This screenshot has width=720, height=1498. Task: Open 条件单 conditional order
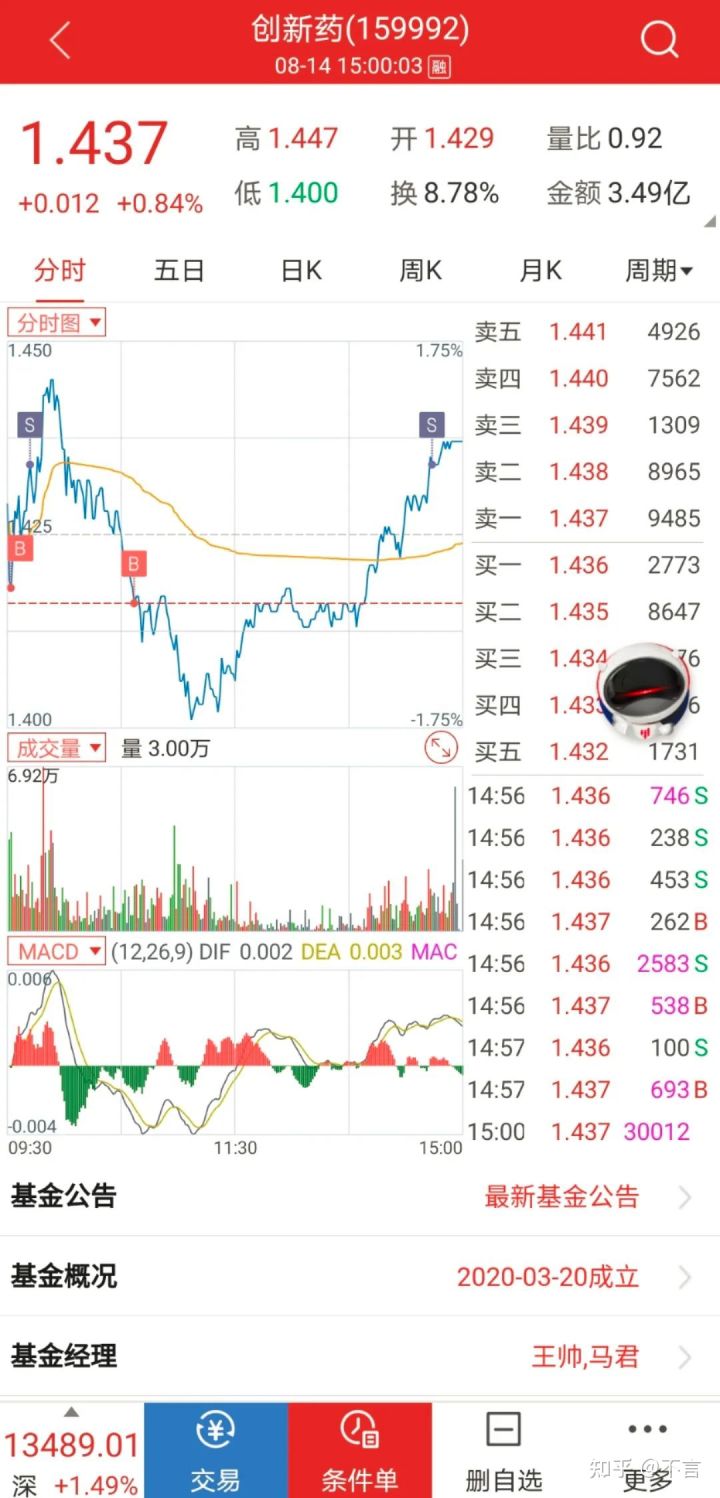click(x=360, y=1450)
